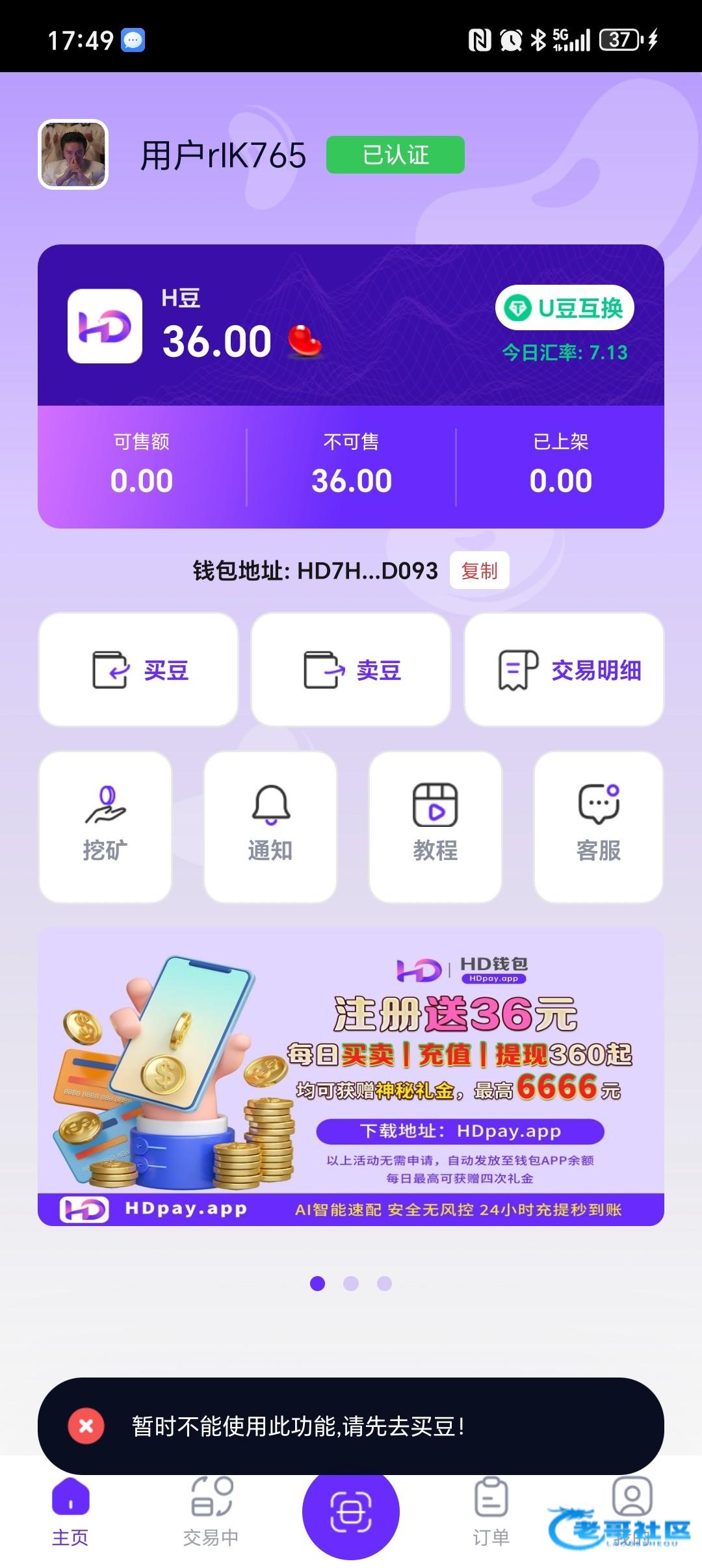
Task: Open the 我的 profile tab
Action: click(631, 1512)
